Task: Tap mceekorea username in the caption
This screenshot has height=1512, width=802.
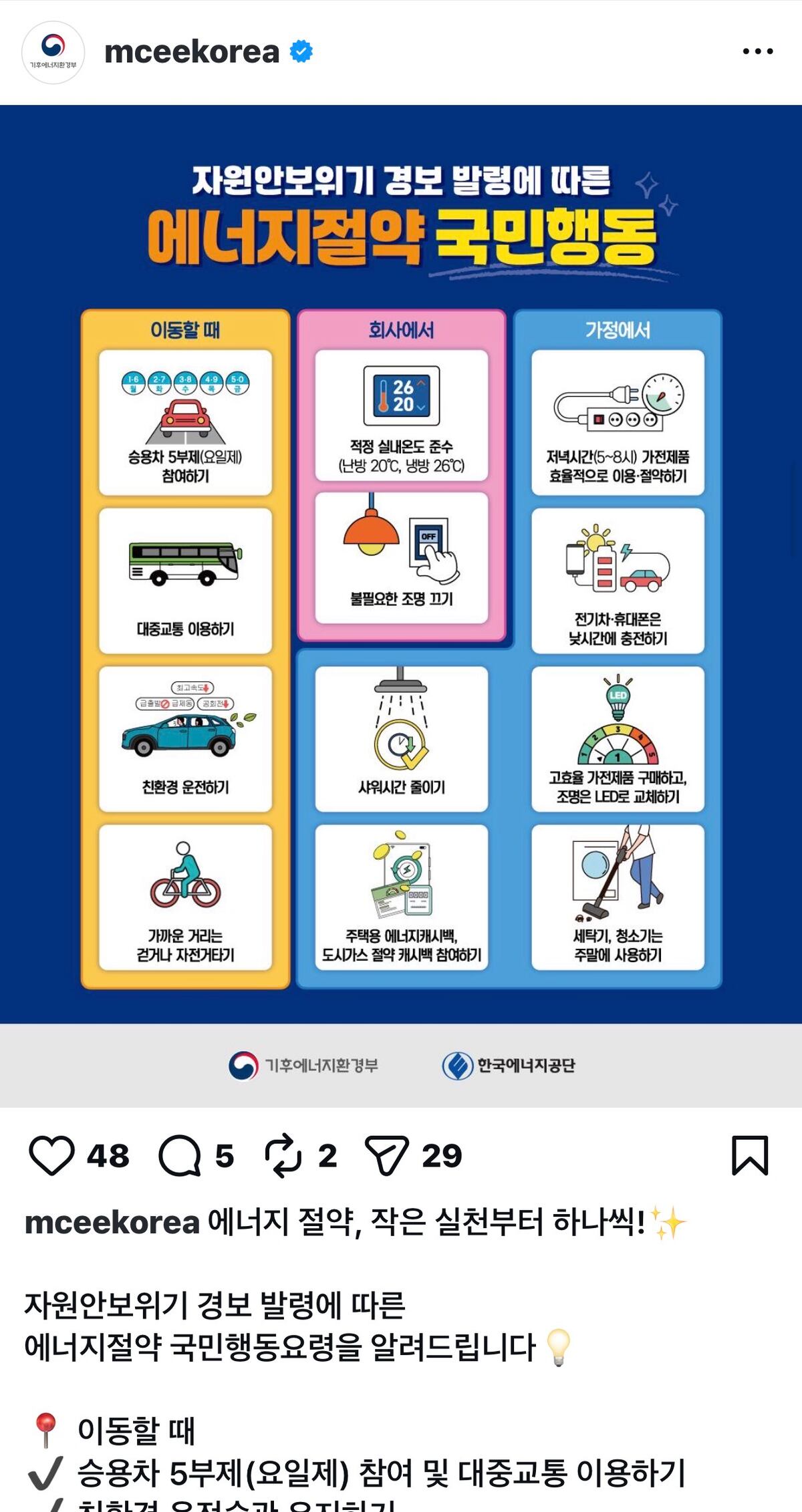Action: [x=112, y=1223]
